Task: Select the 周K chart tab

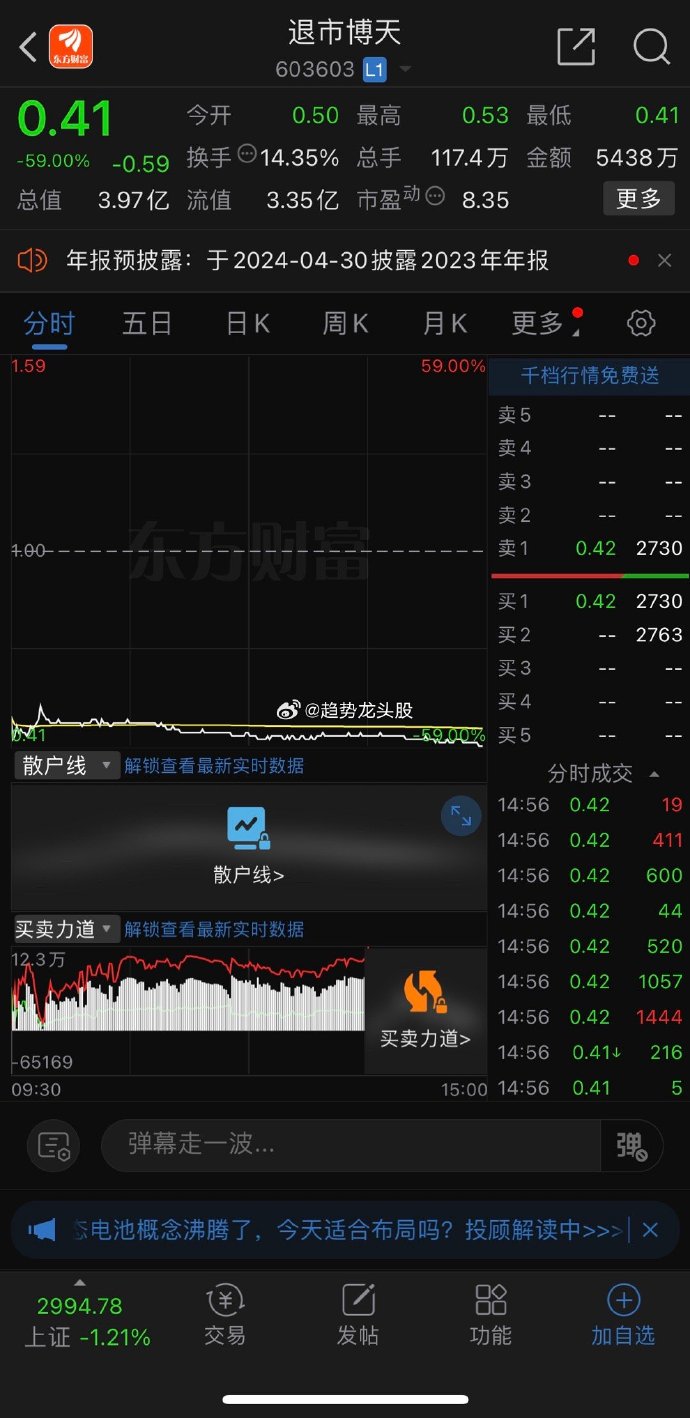Action: coord(345,323)
